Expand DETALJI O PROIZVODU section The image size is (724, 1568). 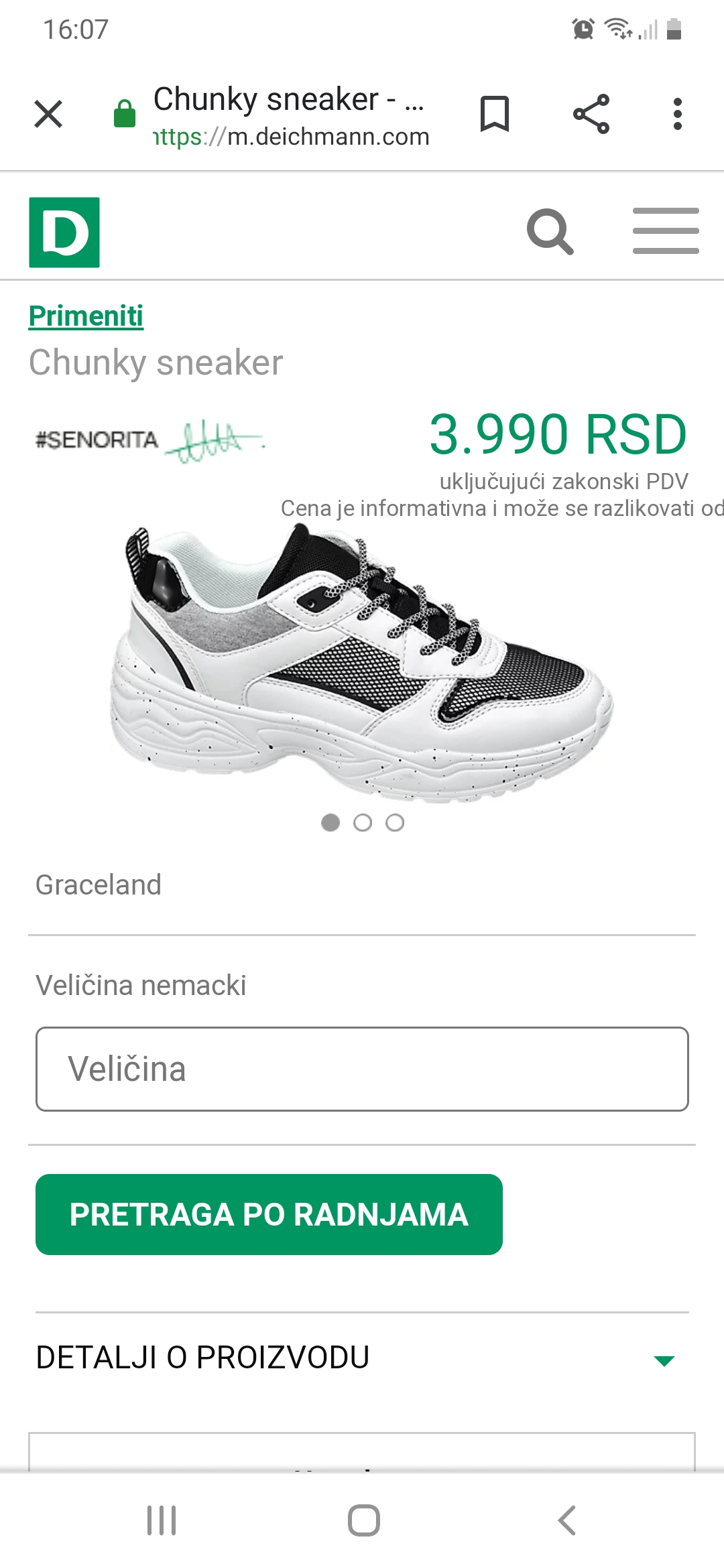tap(362, 1358)
